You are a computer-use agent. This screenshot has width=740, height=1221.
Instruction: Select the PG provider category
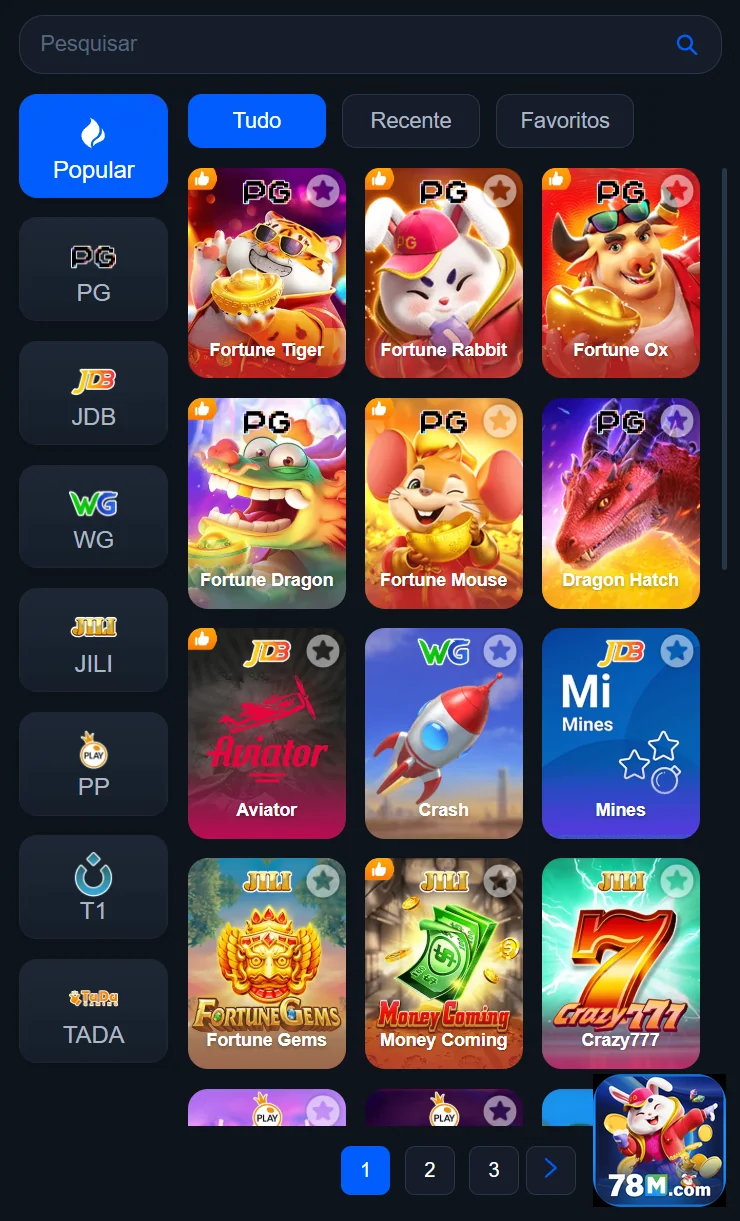pyautogui.click(x=93, y=269)
